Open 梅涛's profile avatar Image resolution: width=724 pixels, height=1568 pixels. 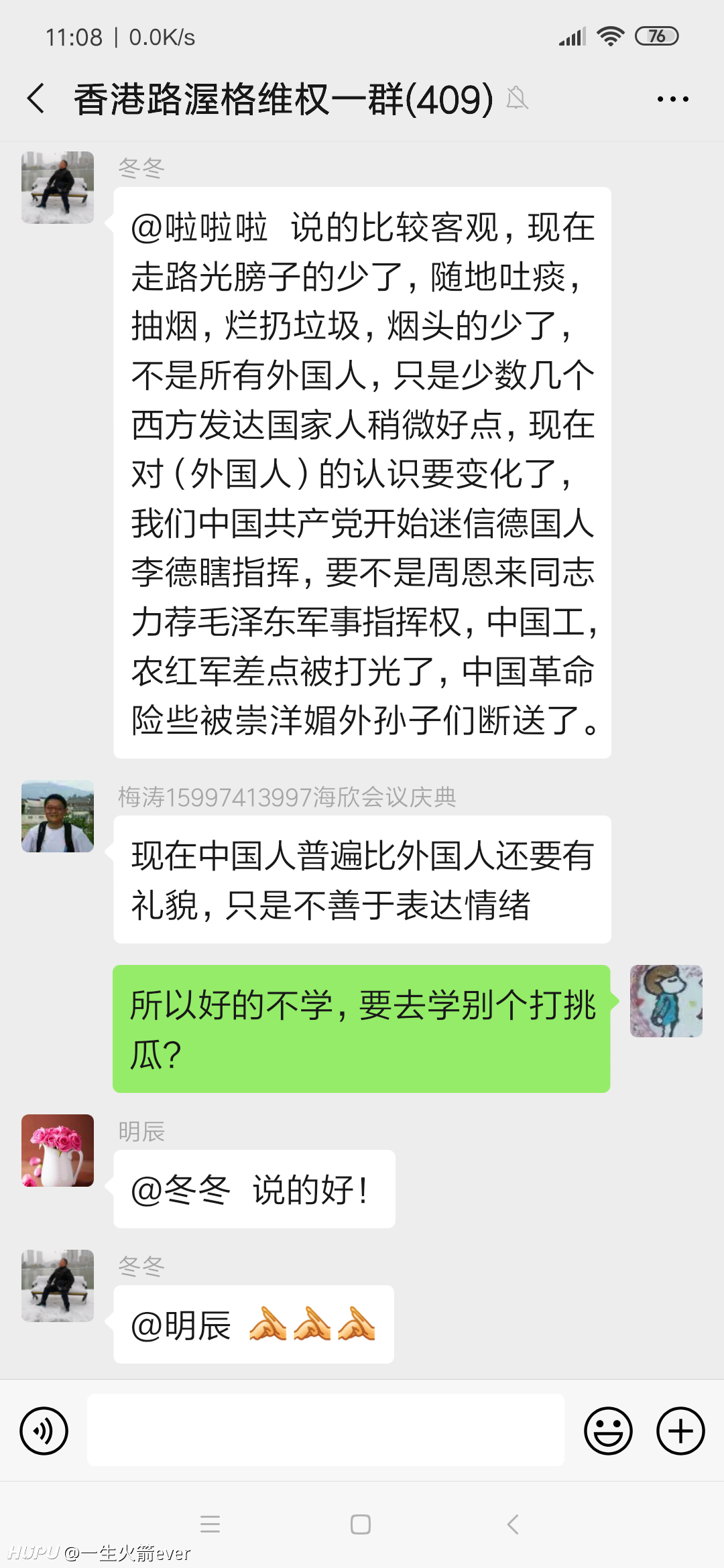tap(58, 816)
